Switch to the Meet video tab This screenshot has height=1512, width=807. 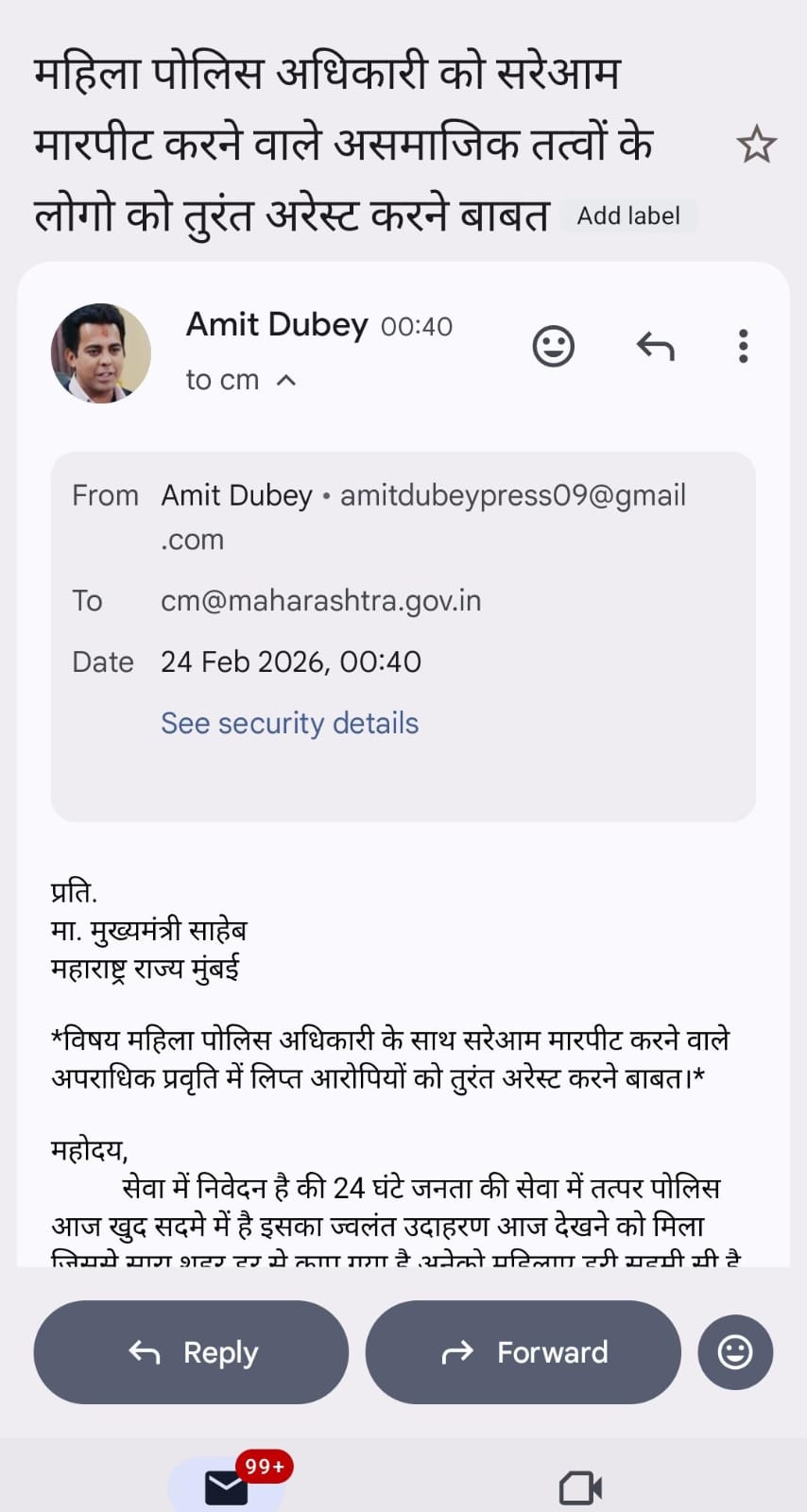[x=580, y=1487]
